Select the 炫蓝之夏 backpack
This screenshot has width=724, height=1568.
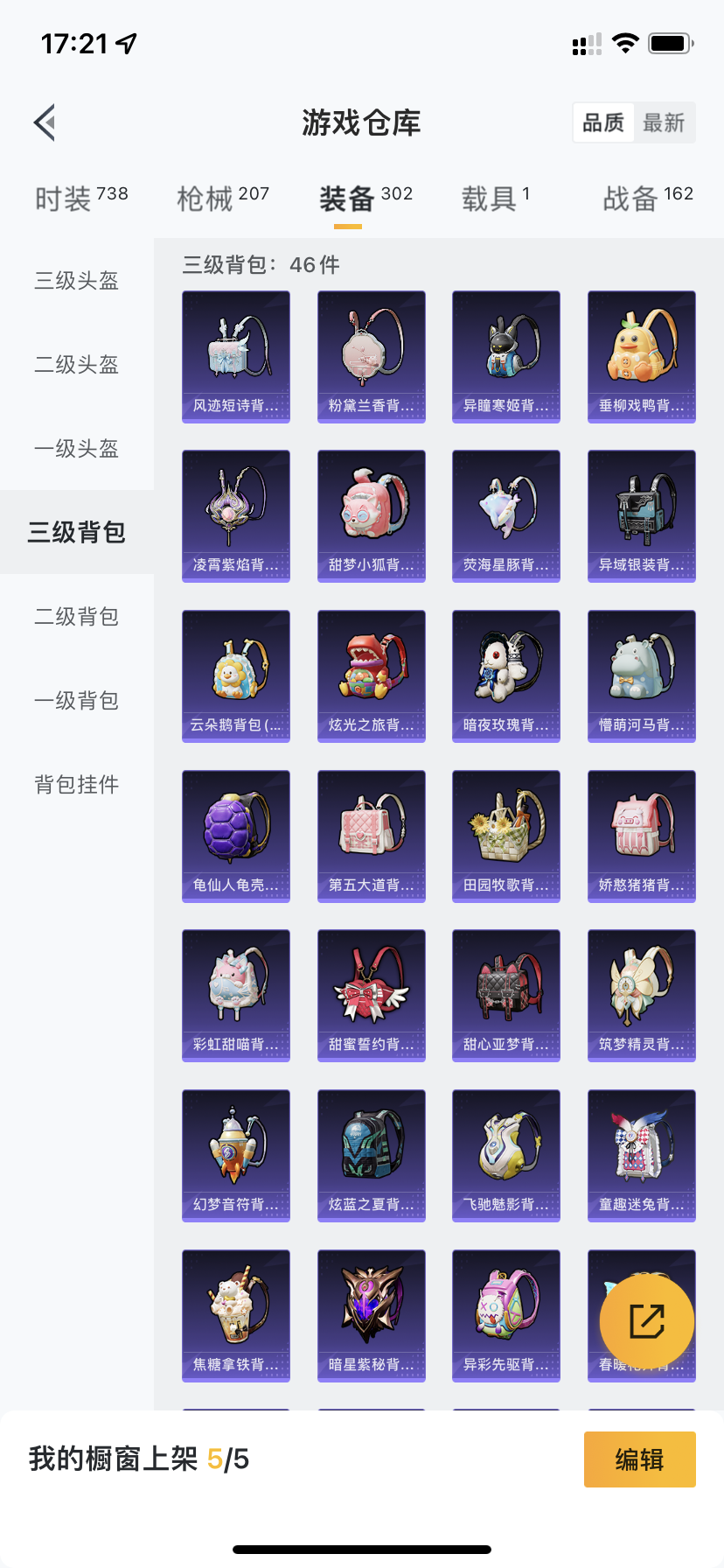point(371,1156)
